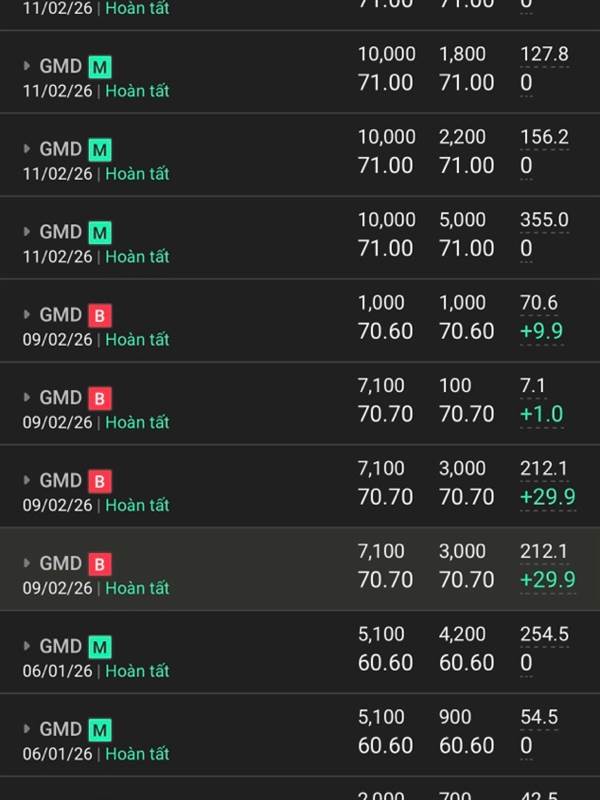This screenshot has width=600, height=800.
Task: Expand the GMD order with matched volume 1,800
Action: click(x=28, y=67)
